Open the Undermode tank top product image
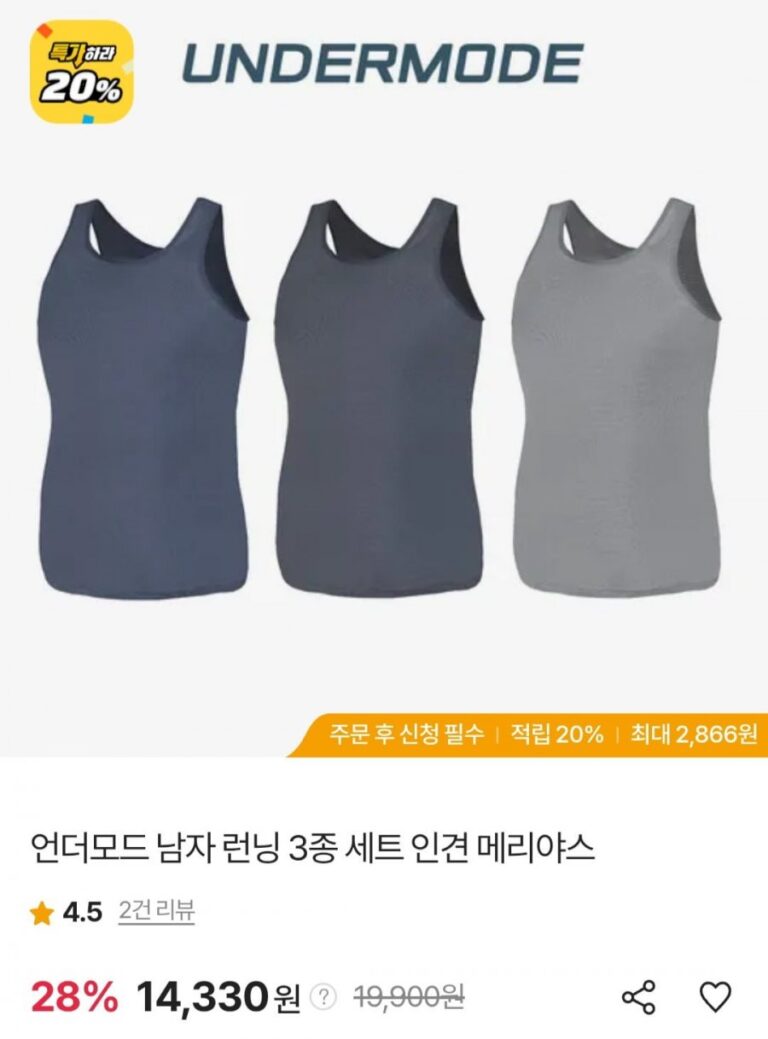 384,400
